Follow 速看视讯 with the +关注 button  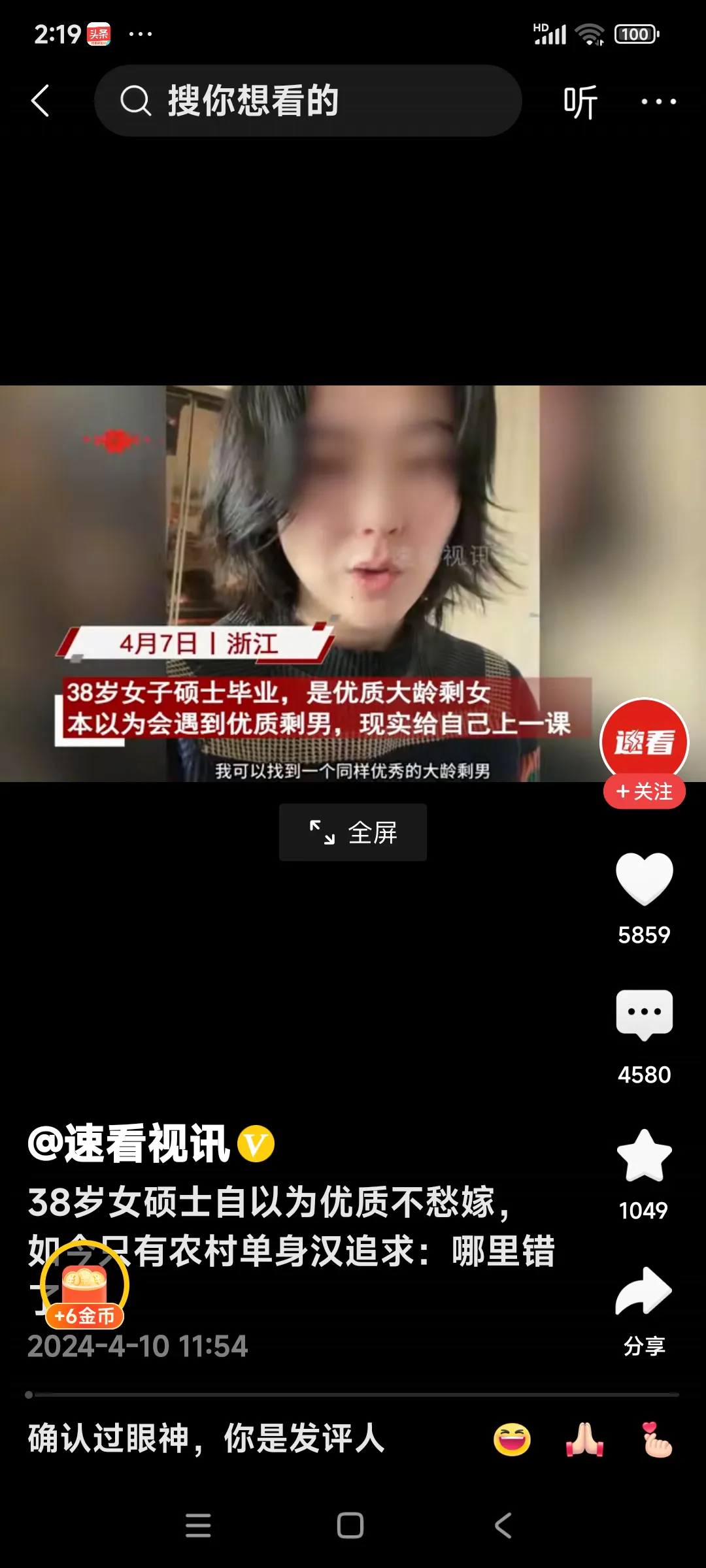pyautogui.click(x=644, y=792)
